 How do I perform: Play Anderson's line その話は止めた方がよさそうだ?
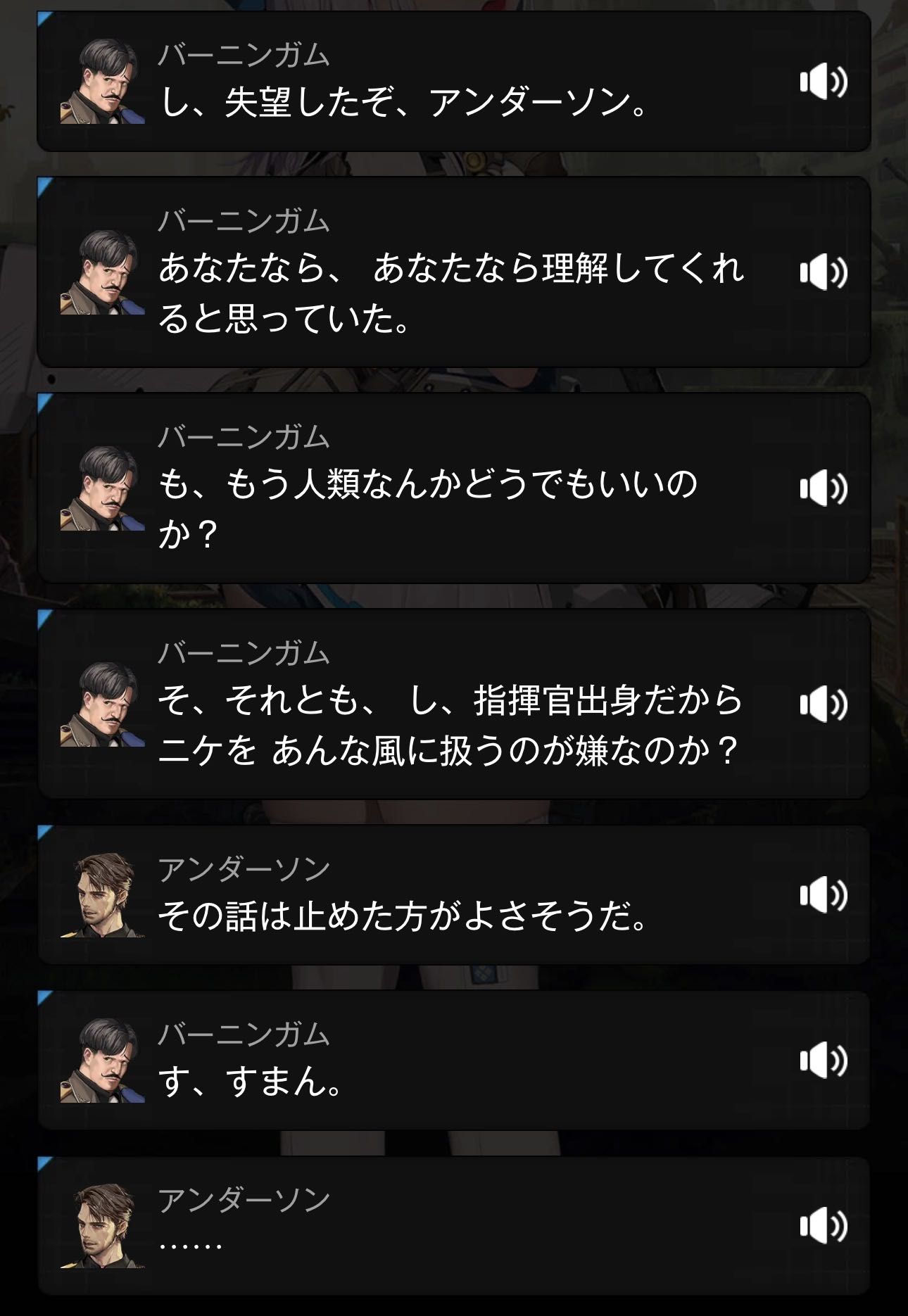(822, 895)
